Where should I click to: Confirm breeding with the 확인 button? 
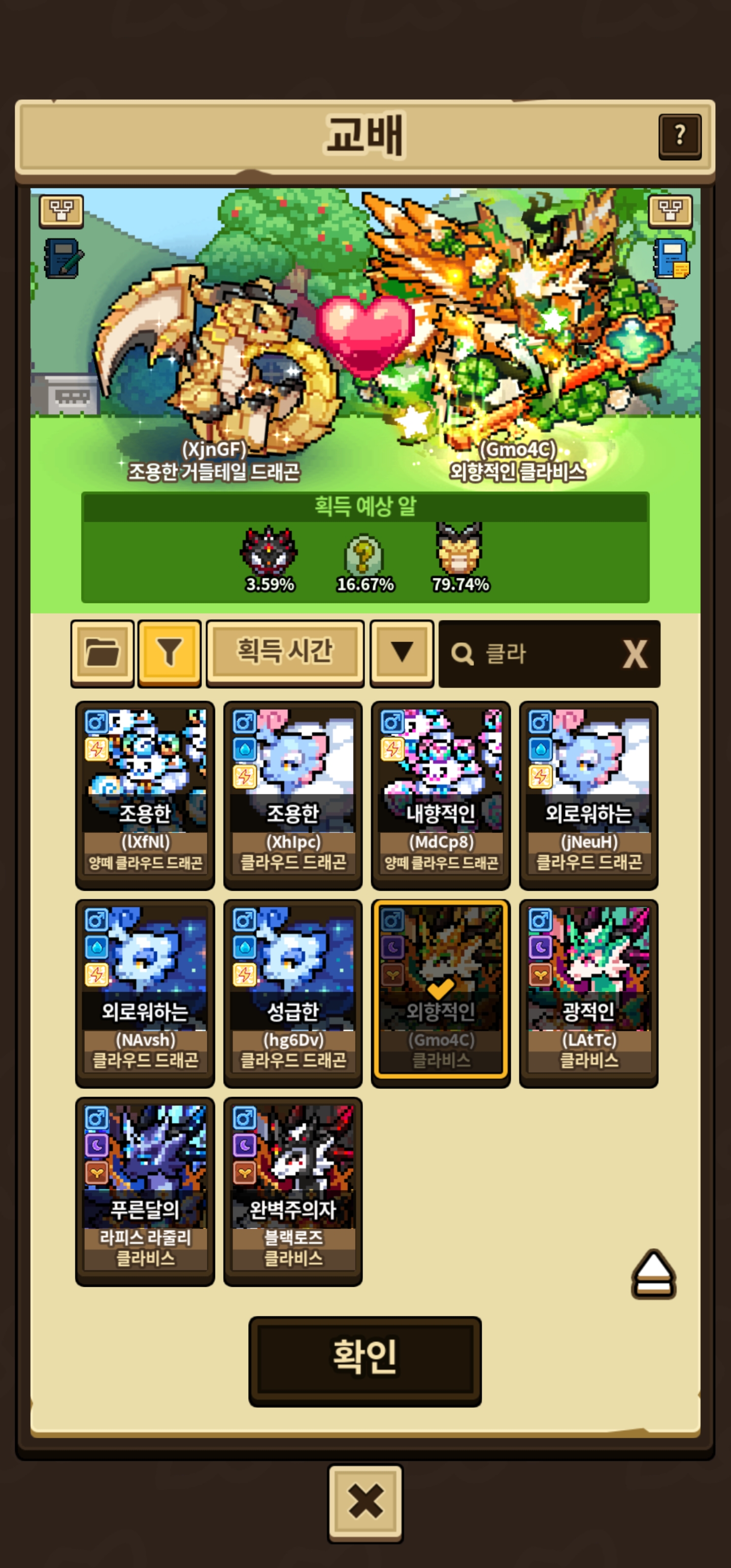364,1360
